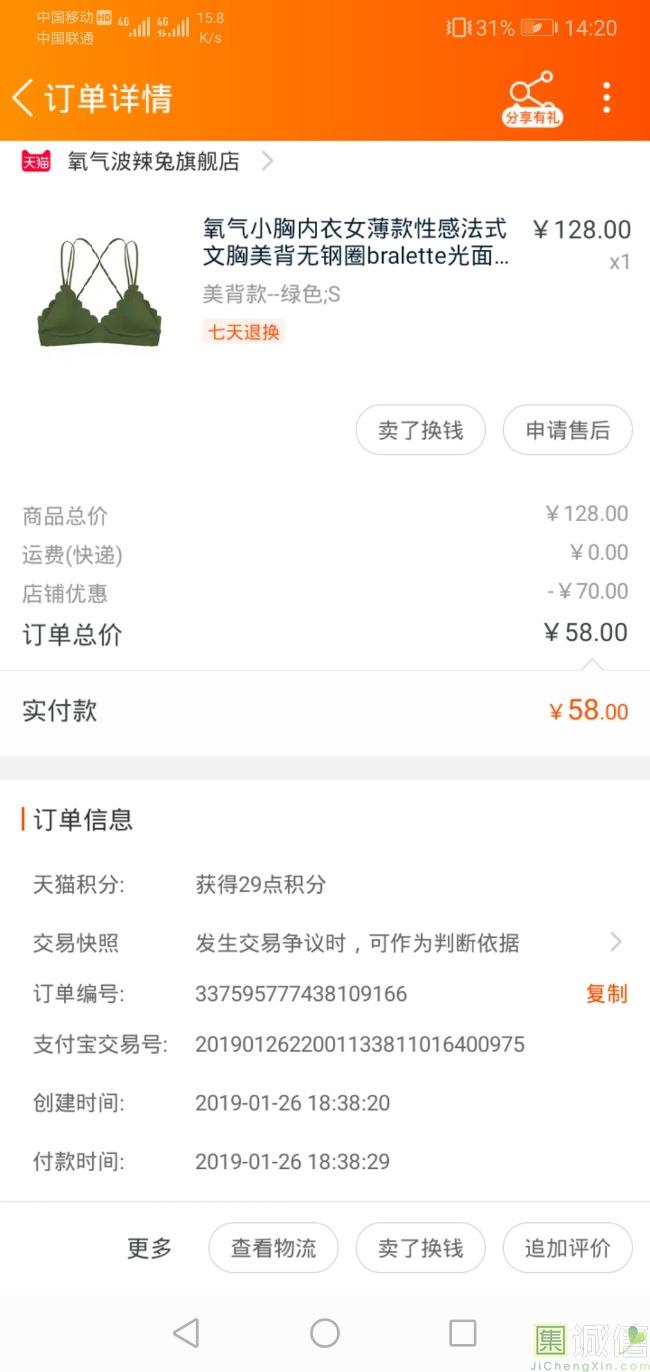This screenshot has width=650, height=1372.
Task: Tap 查看物流 to track shipping
Action: [273, 1248]
